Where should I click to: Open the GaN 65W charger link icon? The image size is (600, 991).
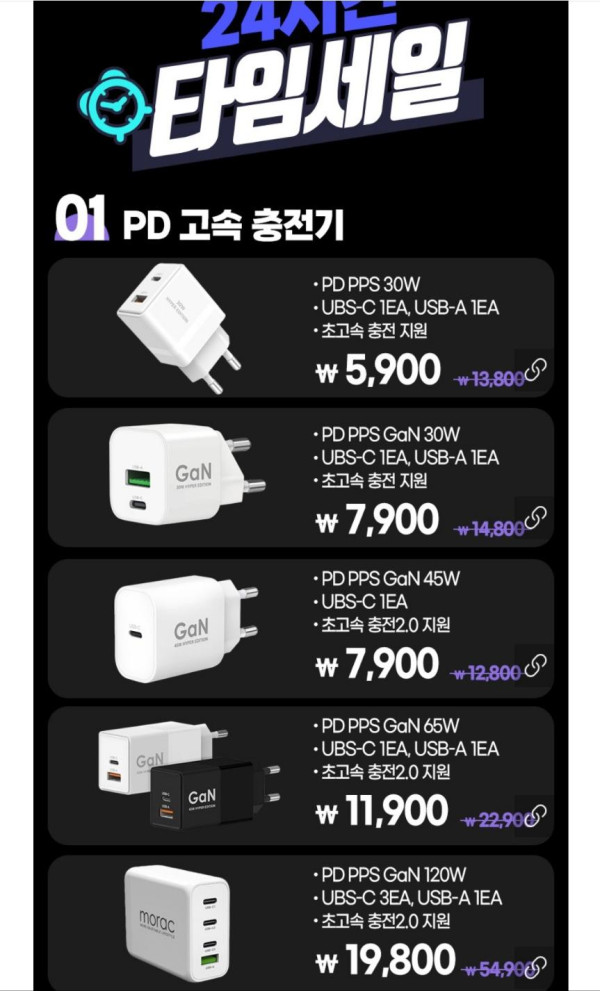click(536, 813)
